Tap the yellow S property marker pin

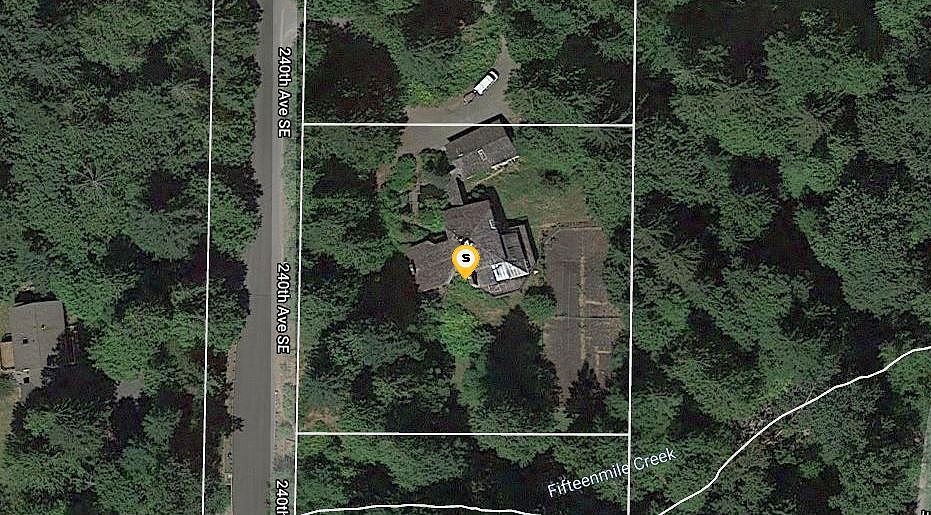[x=466, y=259]
